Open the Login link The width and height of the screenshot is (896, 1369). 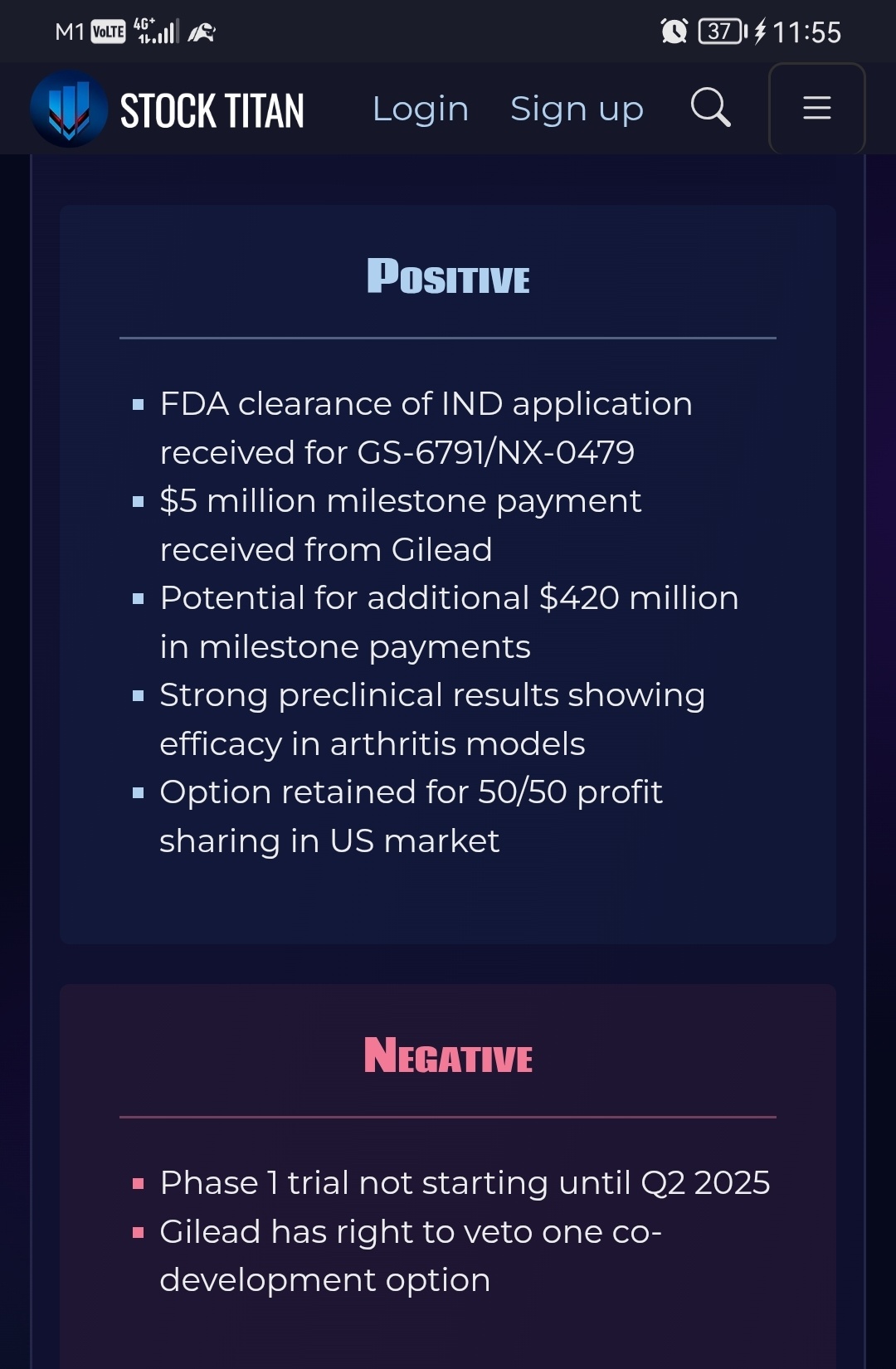(420, 109)
